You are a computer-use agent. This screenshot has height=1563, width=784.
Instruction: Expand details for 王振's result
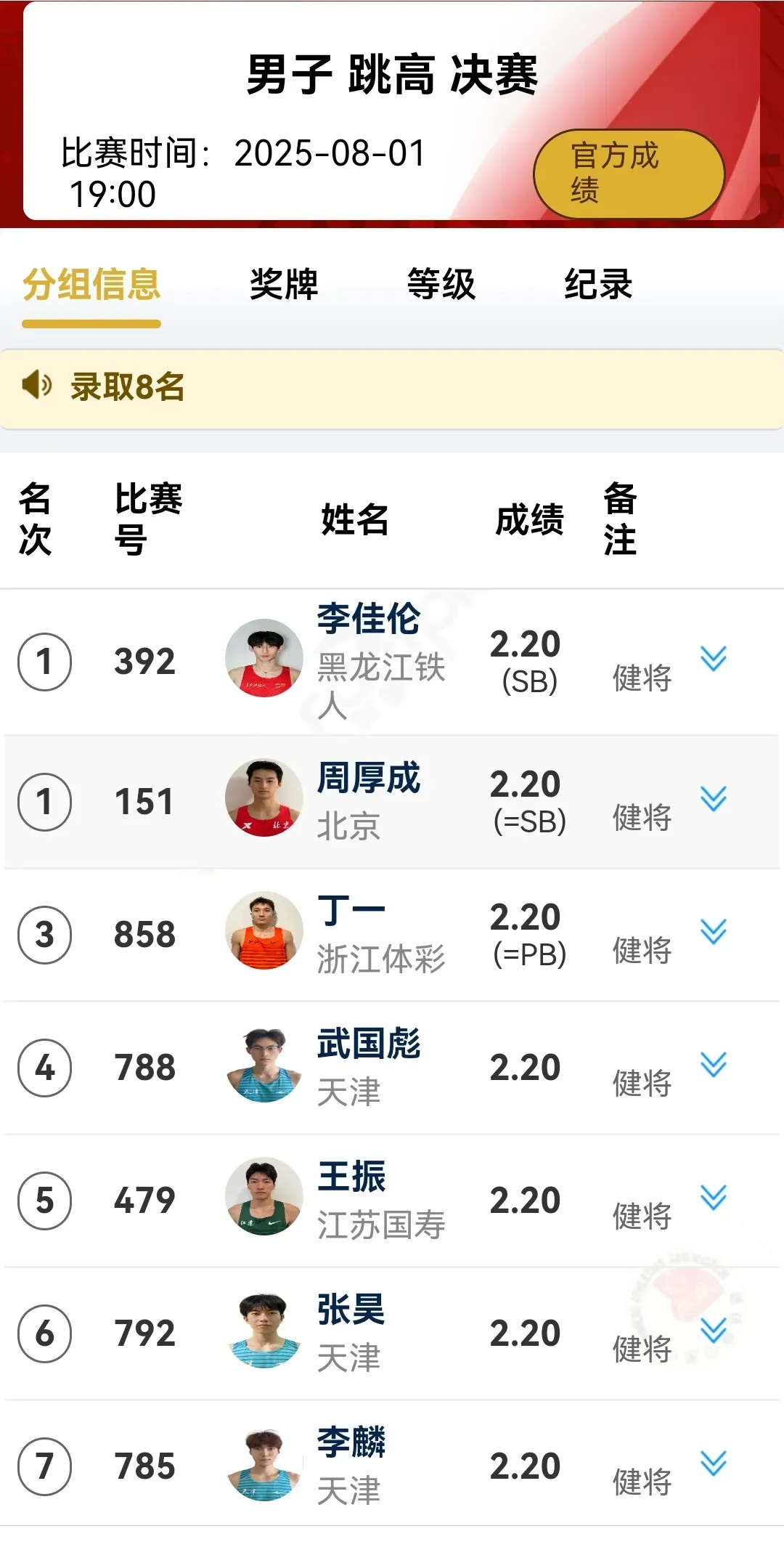[x=713, y=1198]
